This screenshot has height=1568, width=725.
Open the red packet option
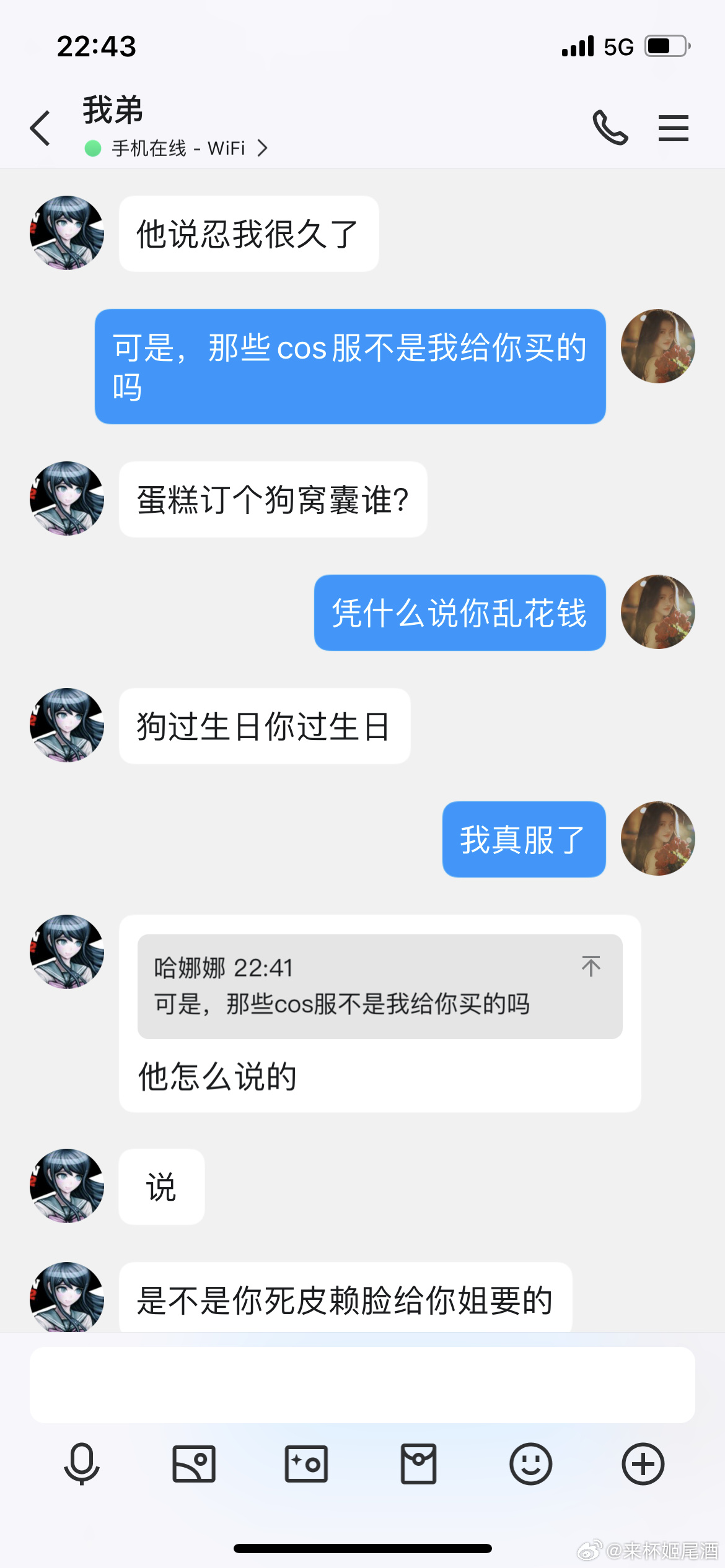pos(419,1464)
